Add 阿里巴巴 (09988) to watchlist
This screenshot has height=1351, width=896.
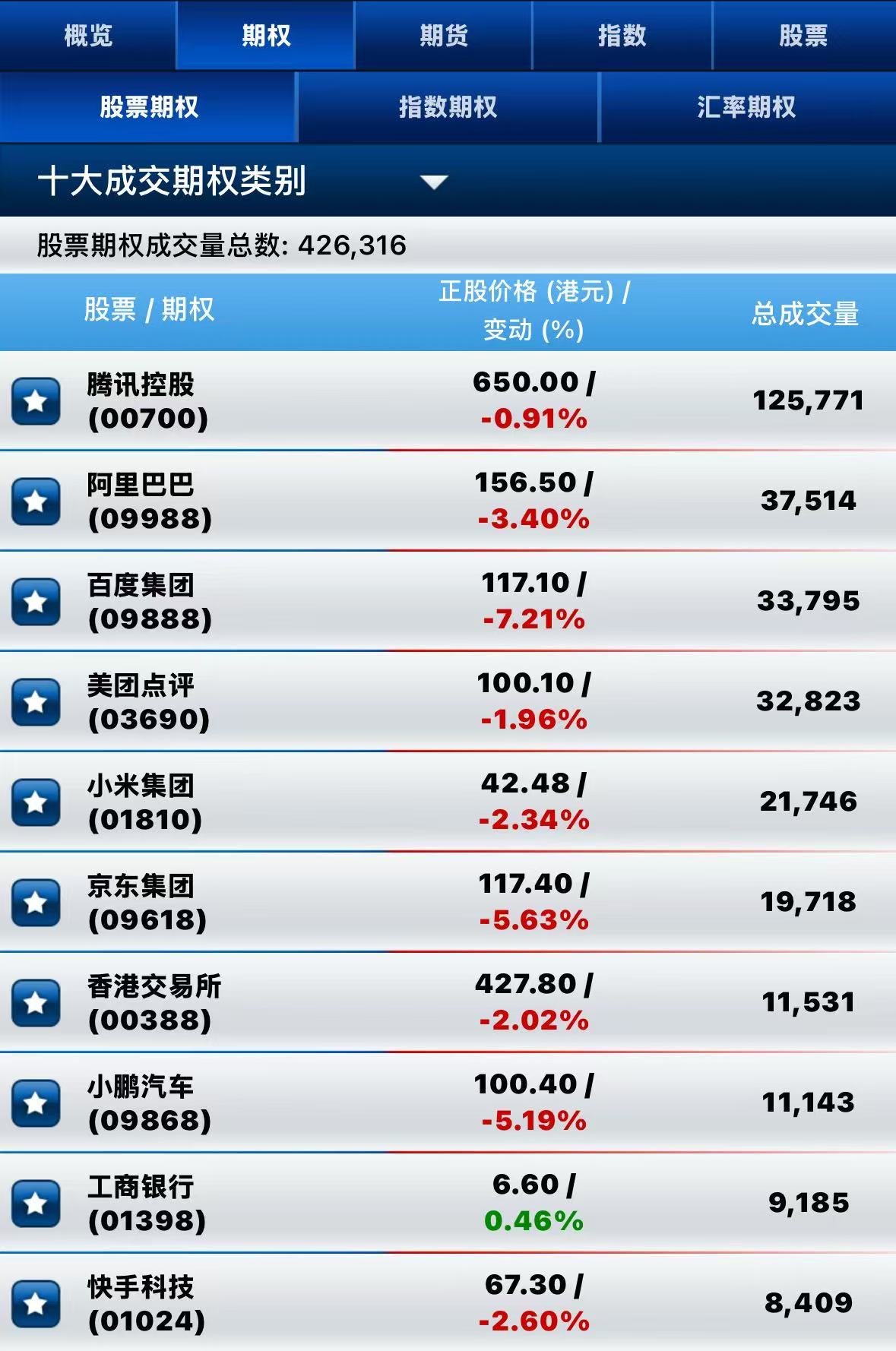[x=36, y=501]
